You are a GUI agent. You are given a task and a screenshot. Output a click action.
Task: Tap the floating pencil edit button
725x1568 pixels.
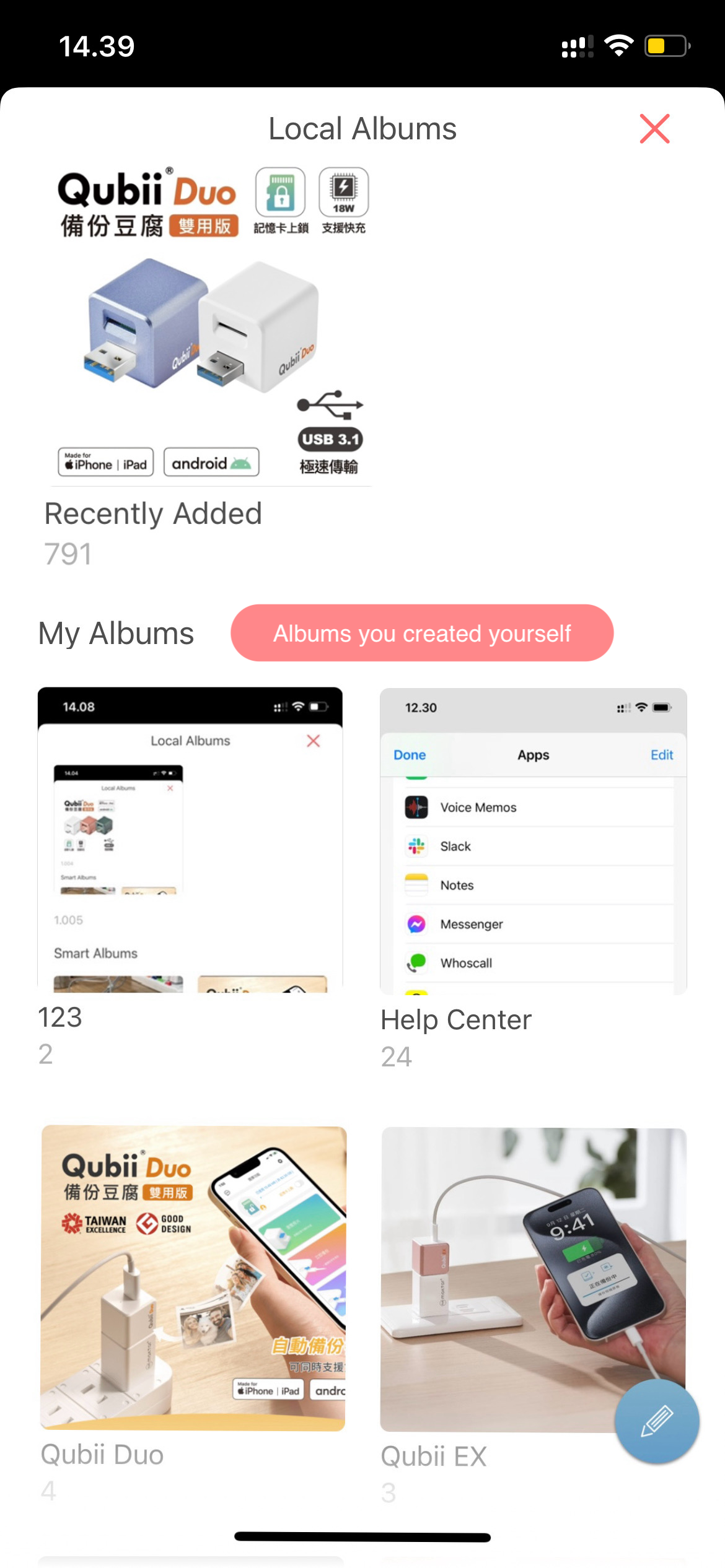click(657, 1421)
